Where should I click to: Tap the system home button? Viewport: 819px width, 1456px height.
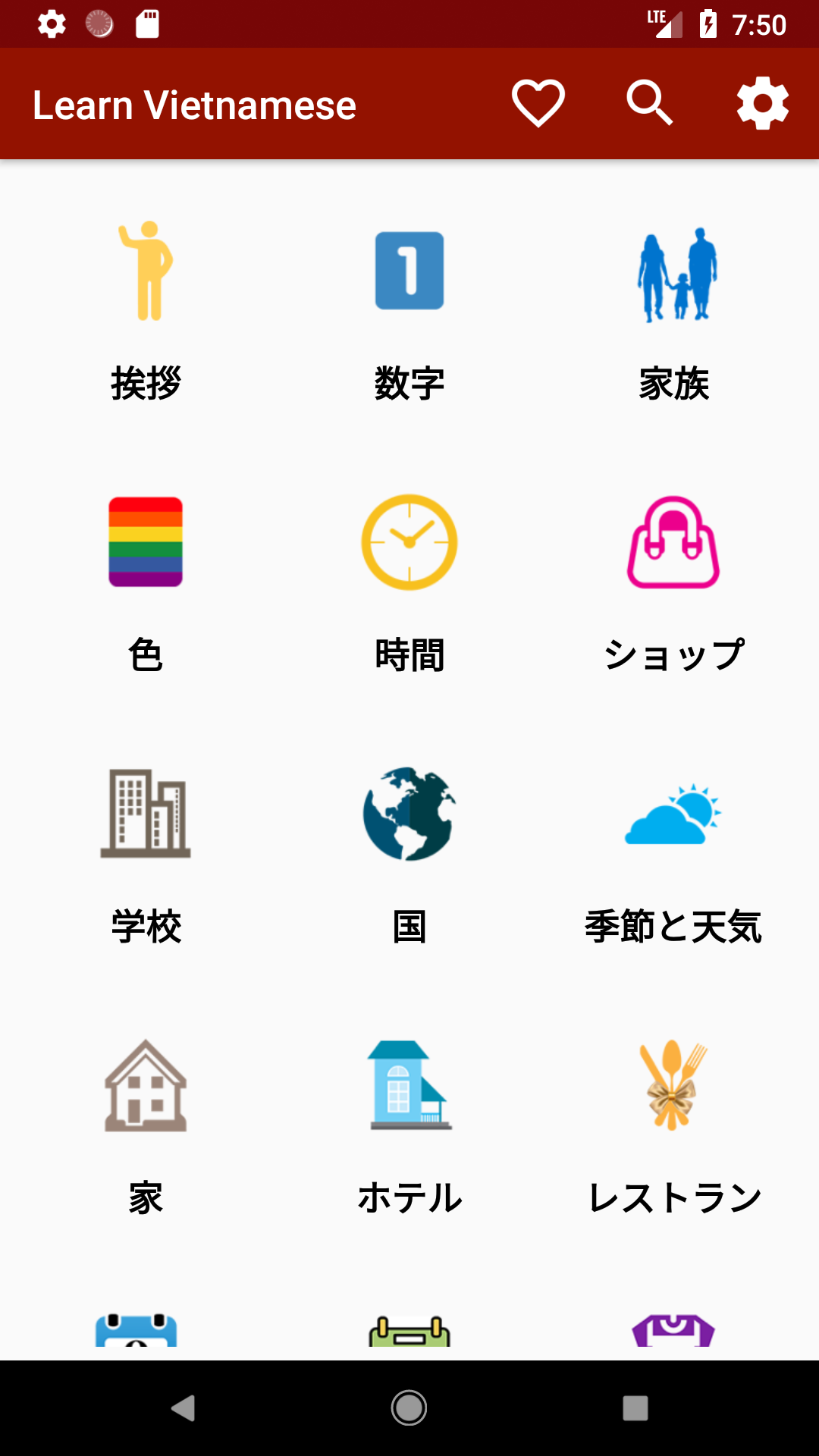pos(409,1408)
